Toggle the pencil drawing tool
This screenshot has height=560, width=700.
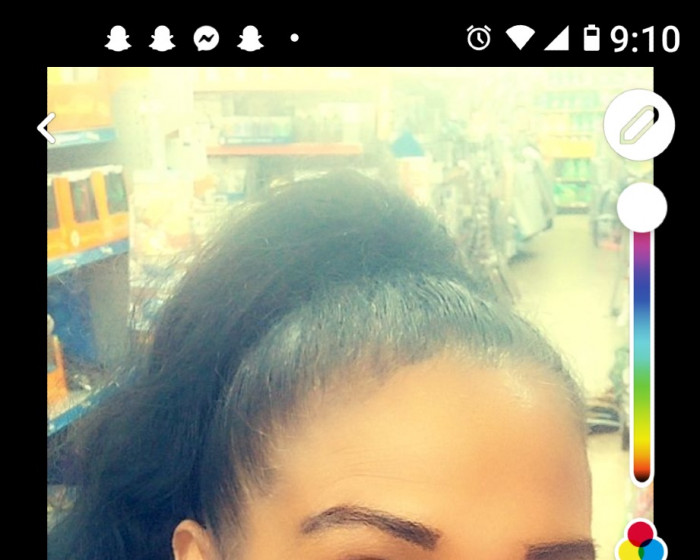639,126
